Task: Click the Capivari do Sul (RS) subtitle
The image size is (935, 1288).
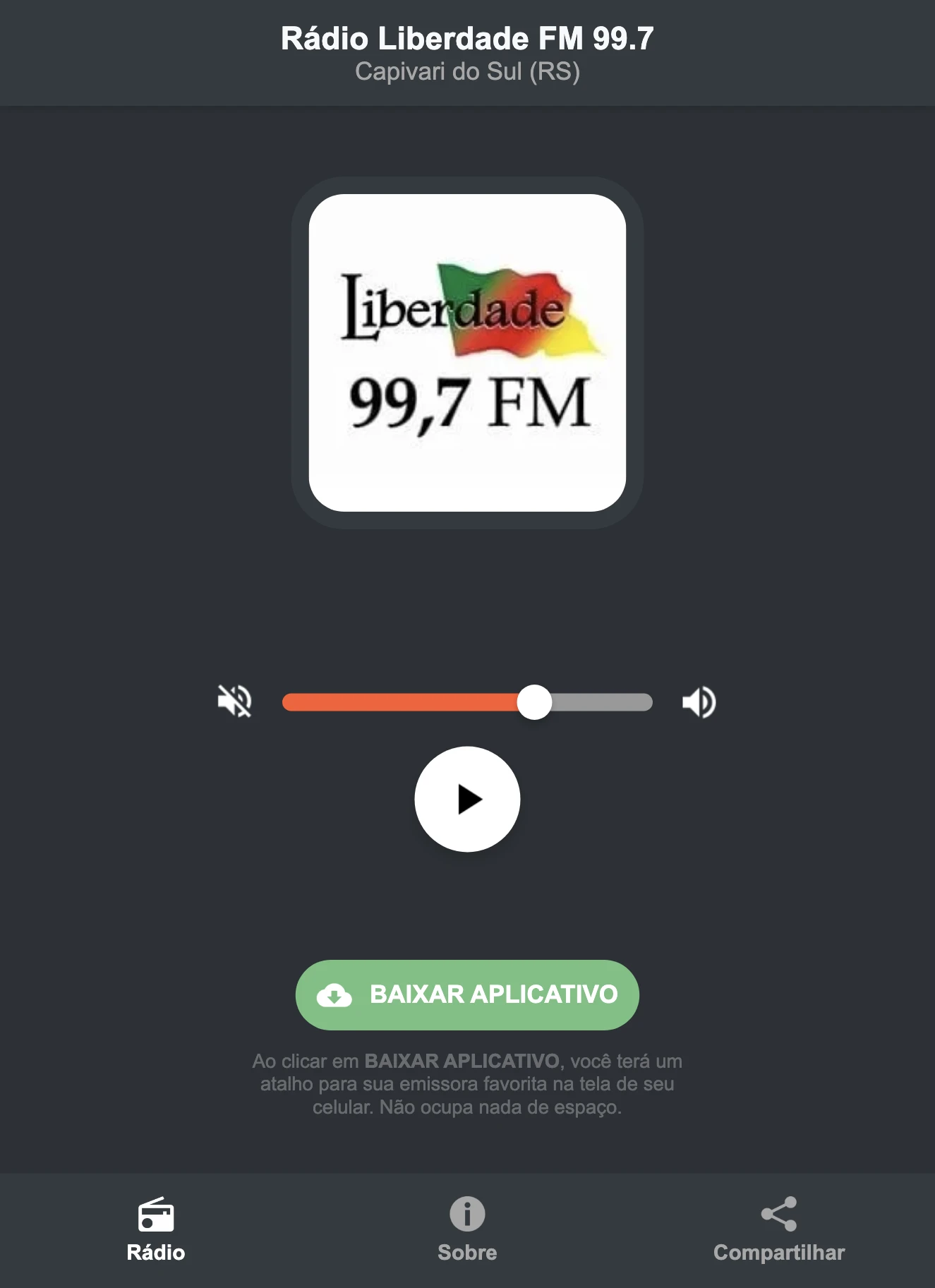Action: [467, 71]
